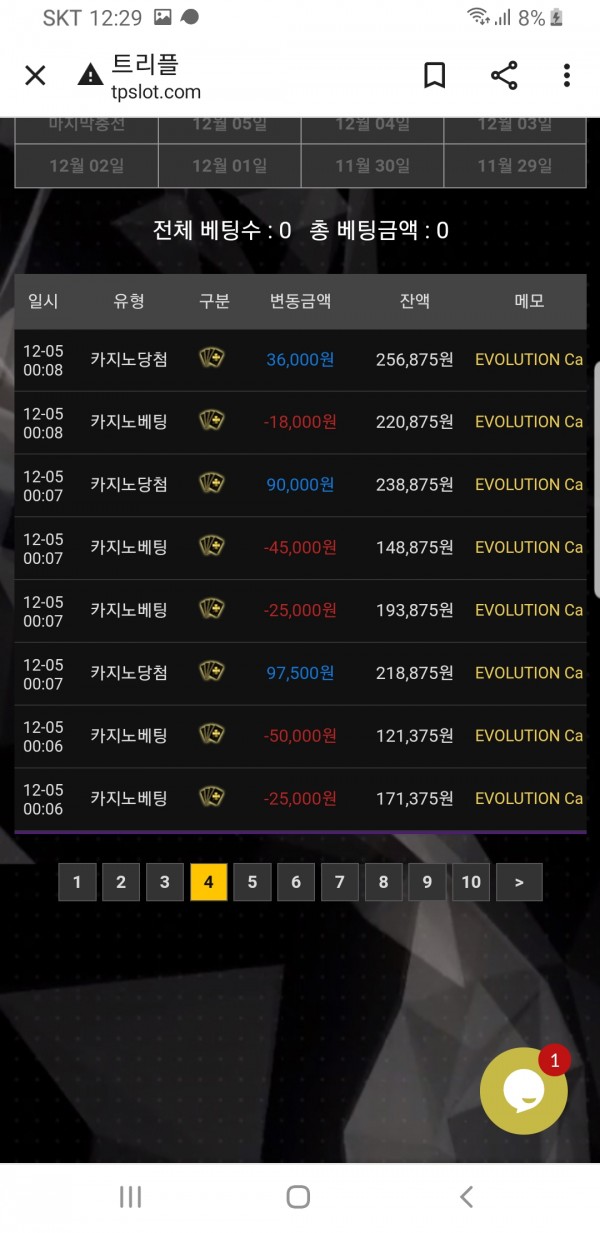The image size is (600, 1233).
Task: Go to page 7
Action: pos(340,882)
